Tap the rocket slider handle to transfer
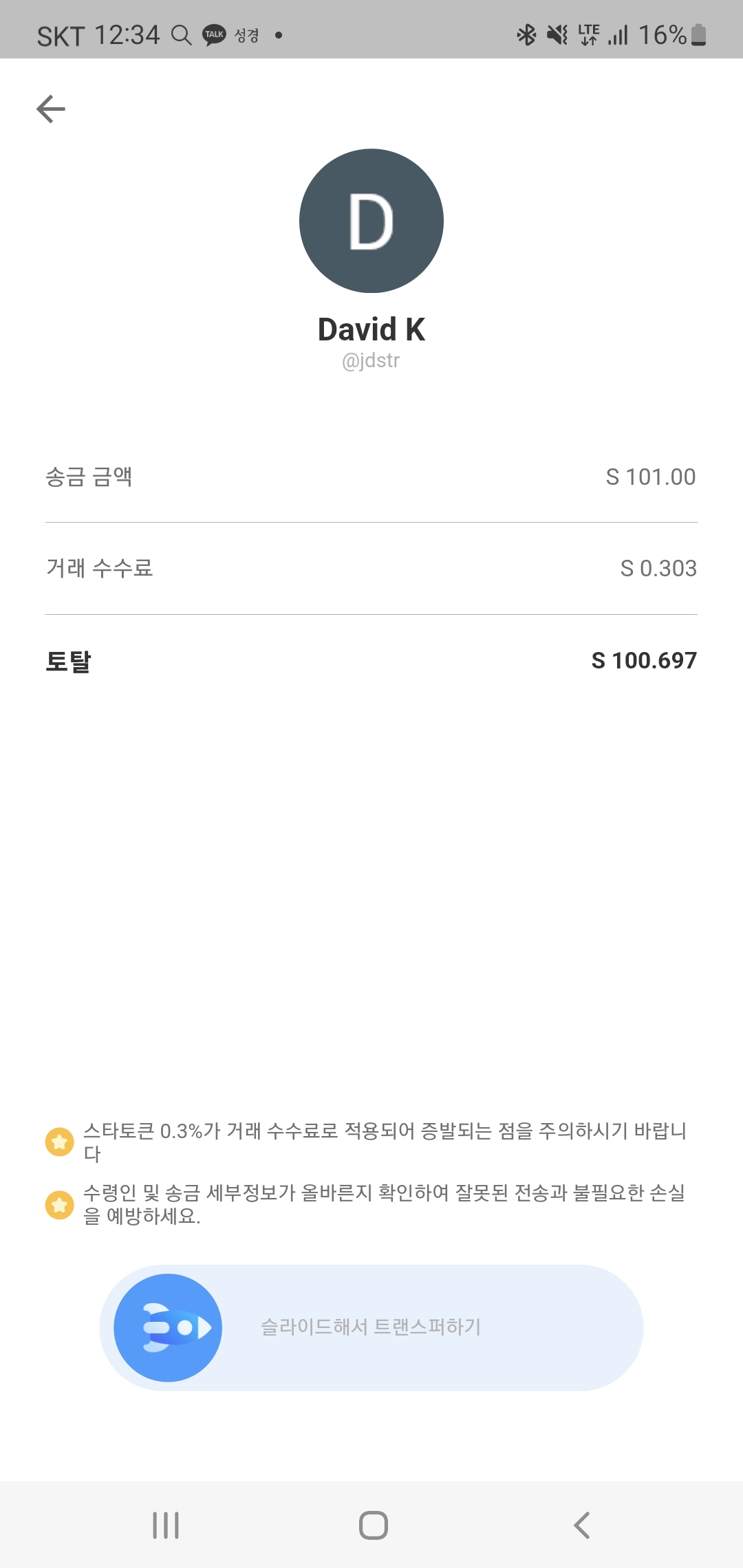 click(168, 1327)
